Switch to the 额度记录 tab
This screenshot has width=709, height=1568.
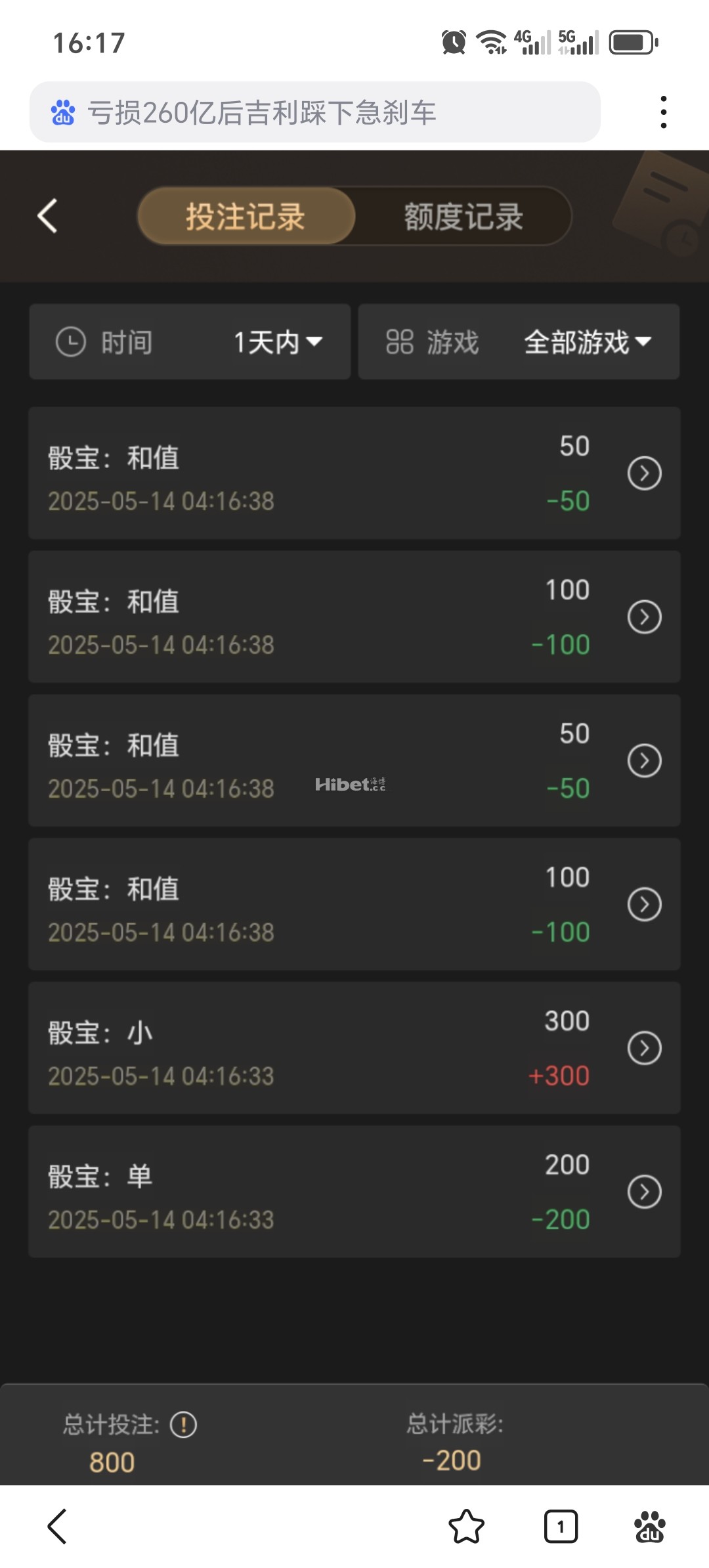pos(463,216)
